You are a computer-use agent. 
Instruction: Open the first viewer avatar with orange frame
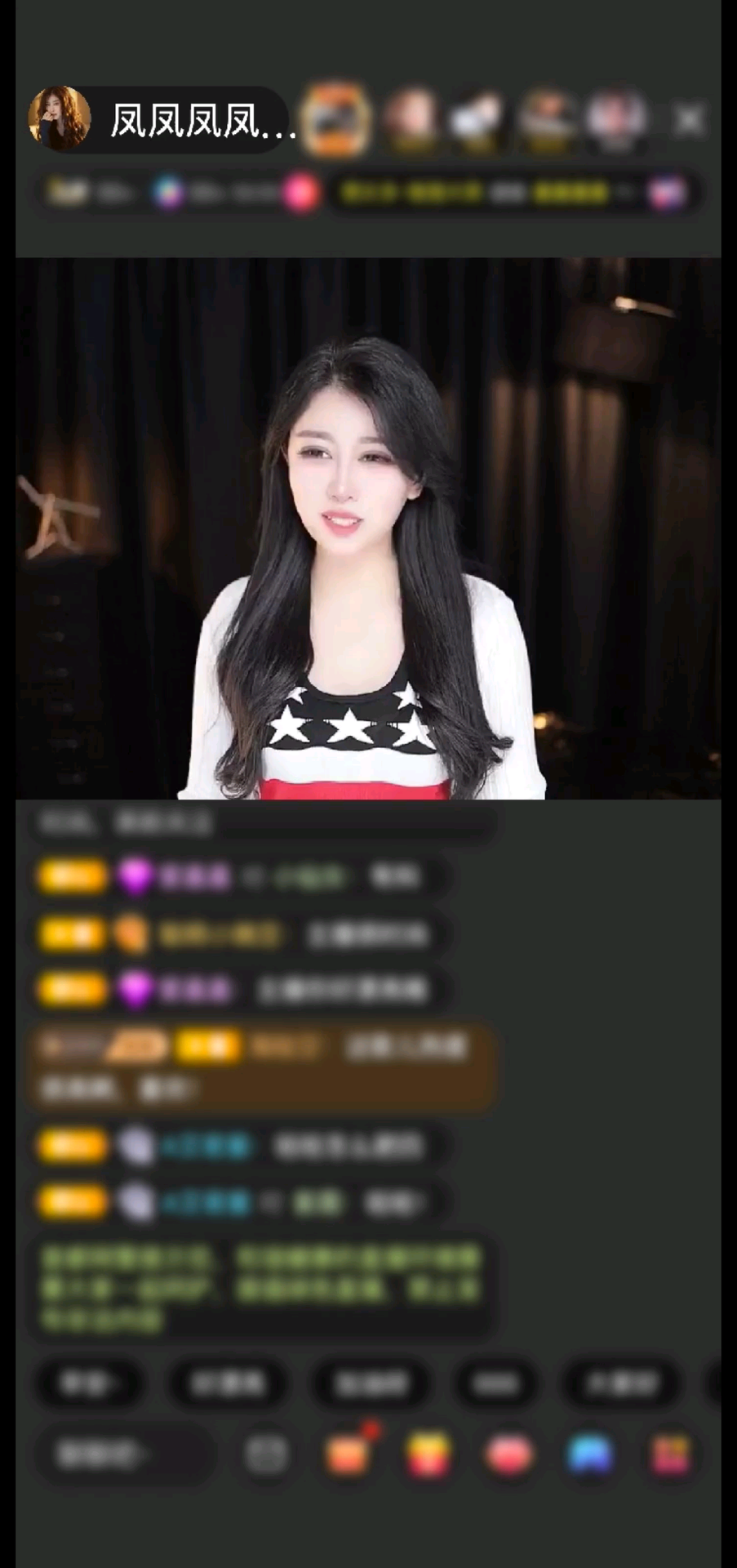[335, 119]
